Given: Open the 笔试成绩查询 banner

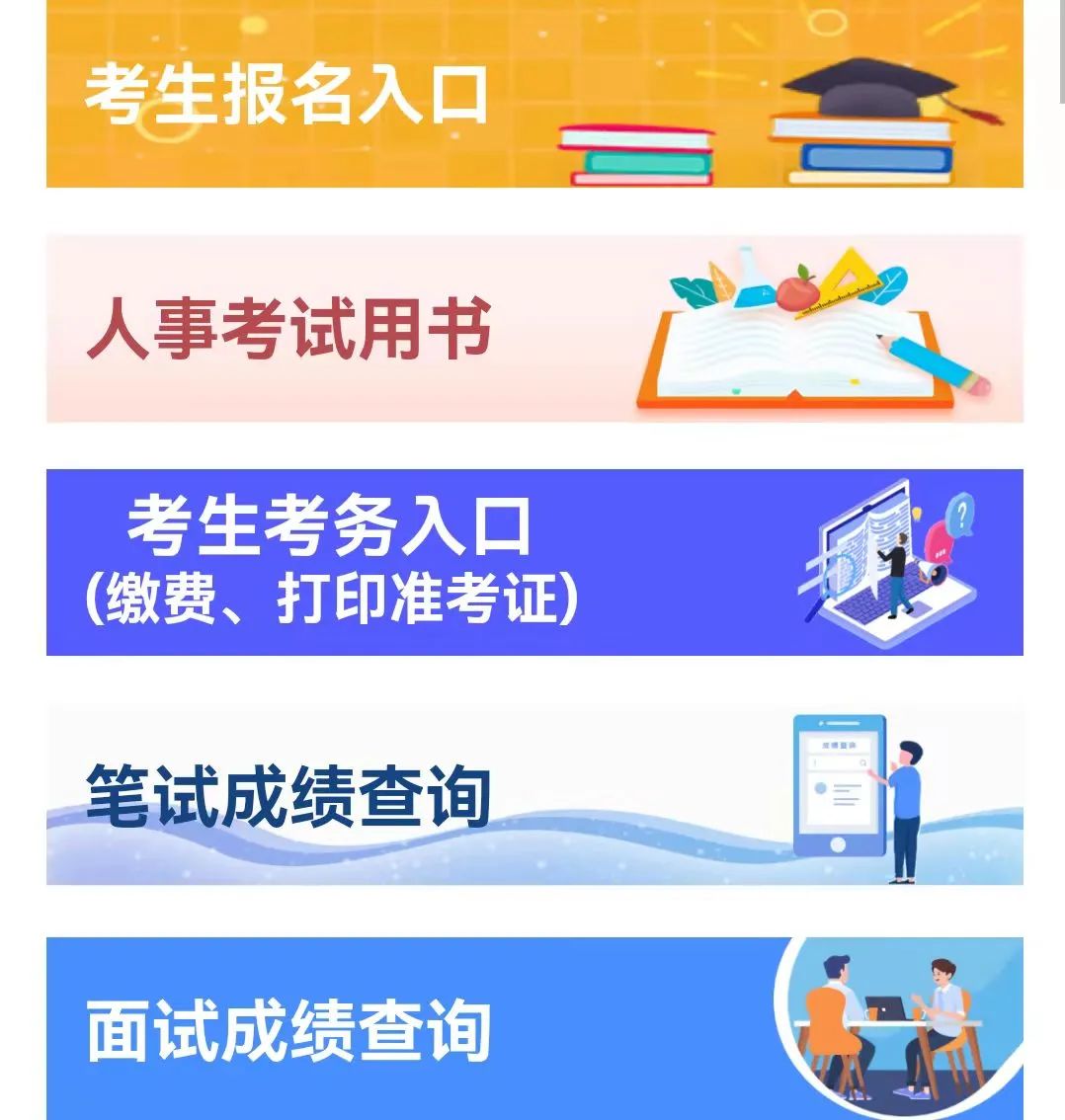Looking at the screenshot, I should pyautogui.click(x=533, y=795).
